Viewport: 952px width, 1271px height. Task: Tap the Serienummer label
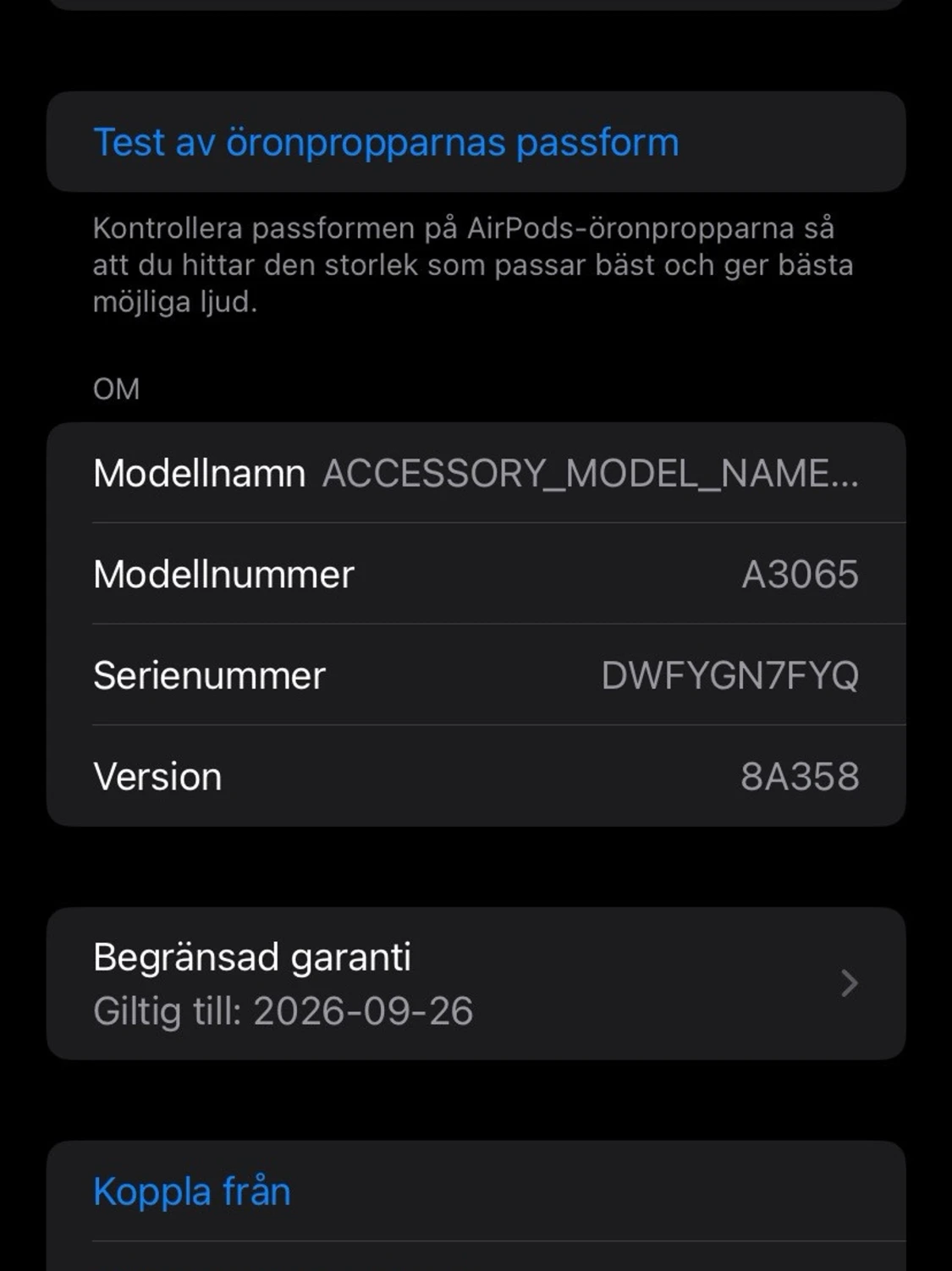pos(209,675)
